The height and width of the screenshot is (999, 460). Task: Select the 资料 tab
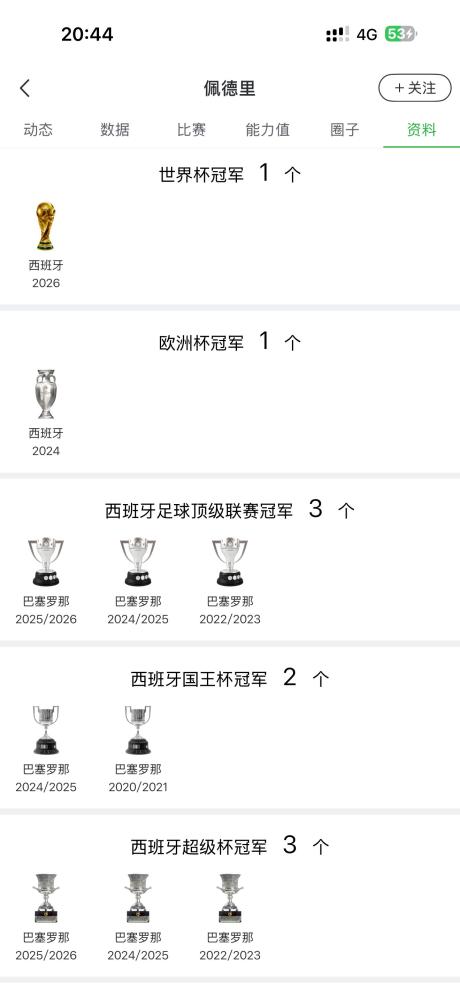[422, 130]
